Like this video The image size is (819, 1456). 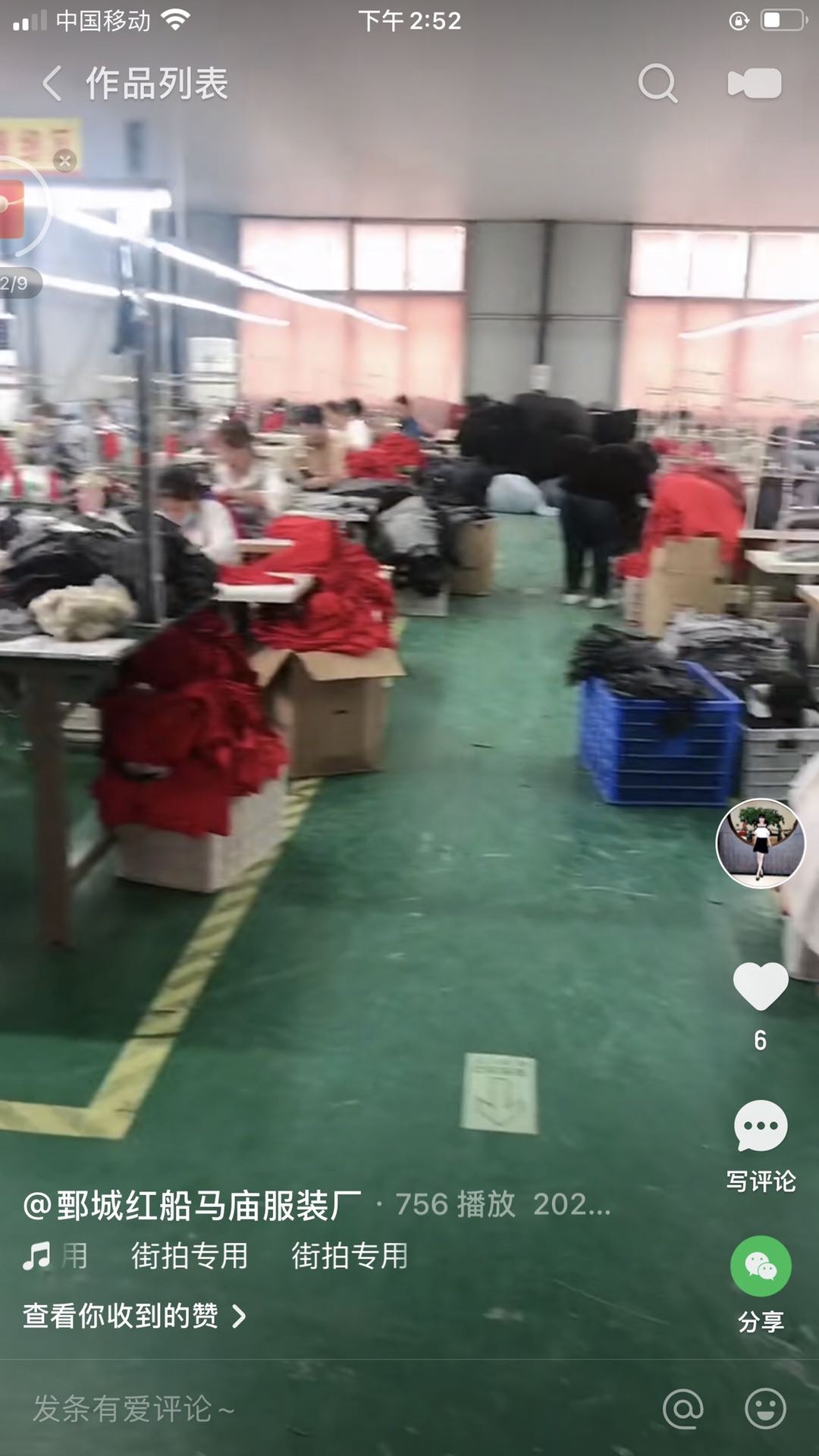pyautogui.click(x=760, y=986)
